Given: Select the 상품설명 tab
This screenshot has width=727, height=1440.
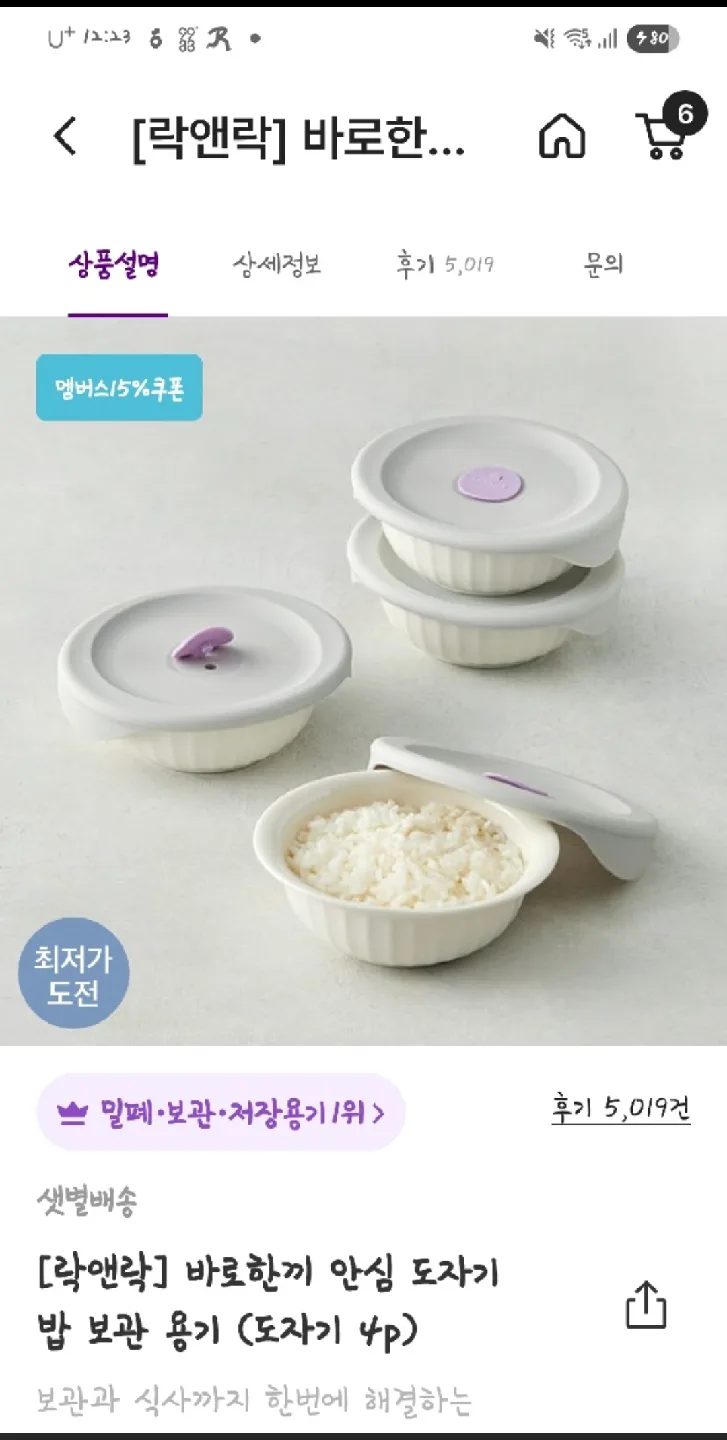Looking at the screenshot, I should pos(116,265).
